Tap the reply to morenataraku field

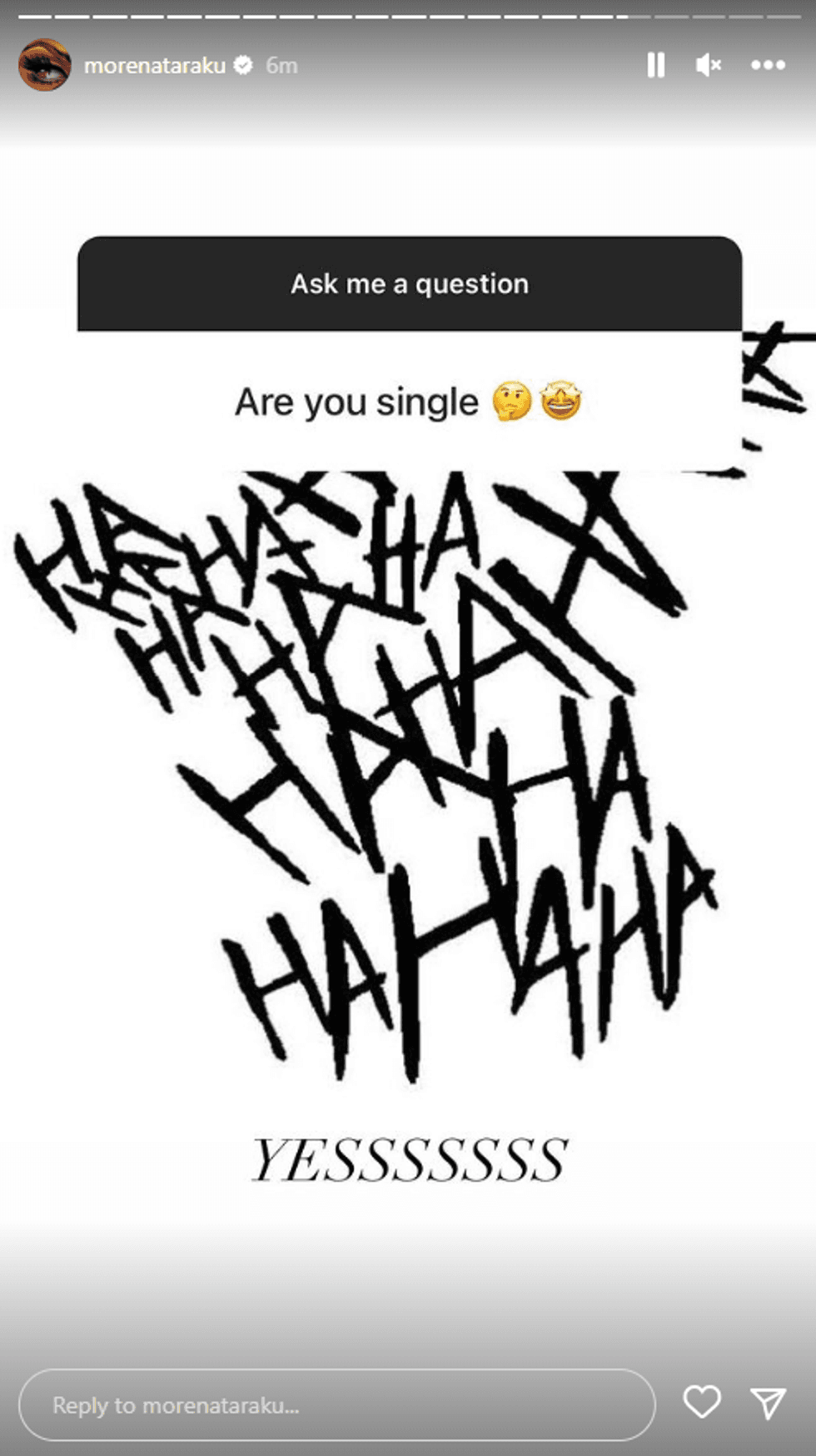tap(336, 1405)
